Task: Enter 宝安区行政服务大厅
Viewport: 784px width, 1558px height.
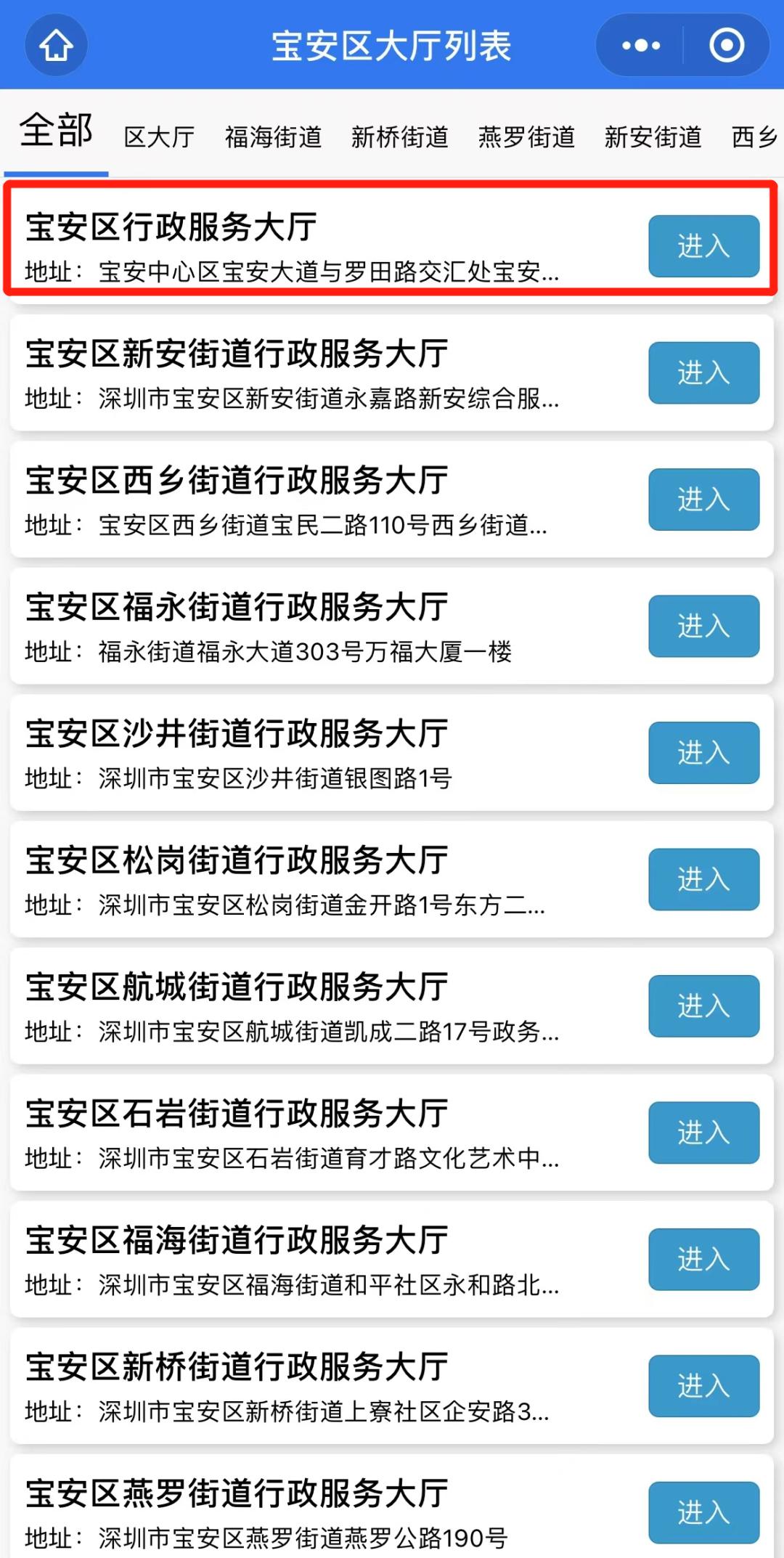Action: 703,246
